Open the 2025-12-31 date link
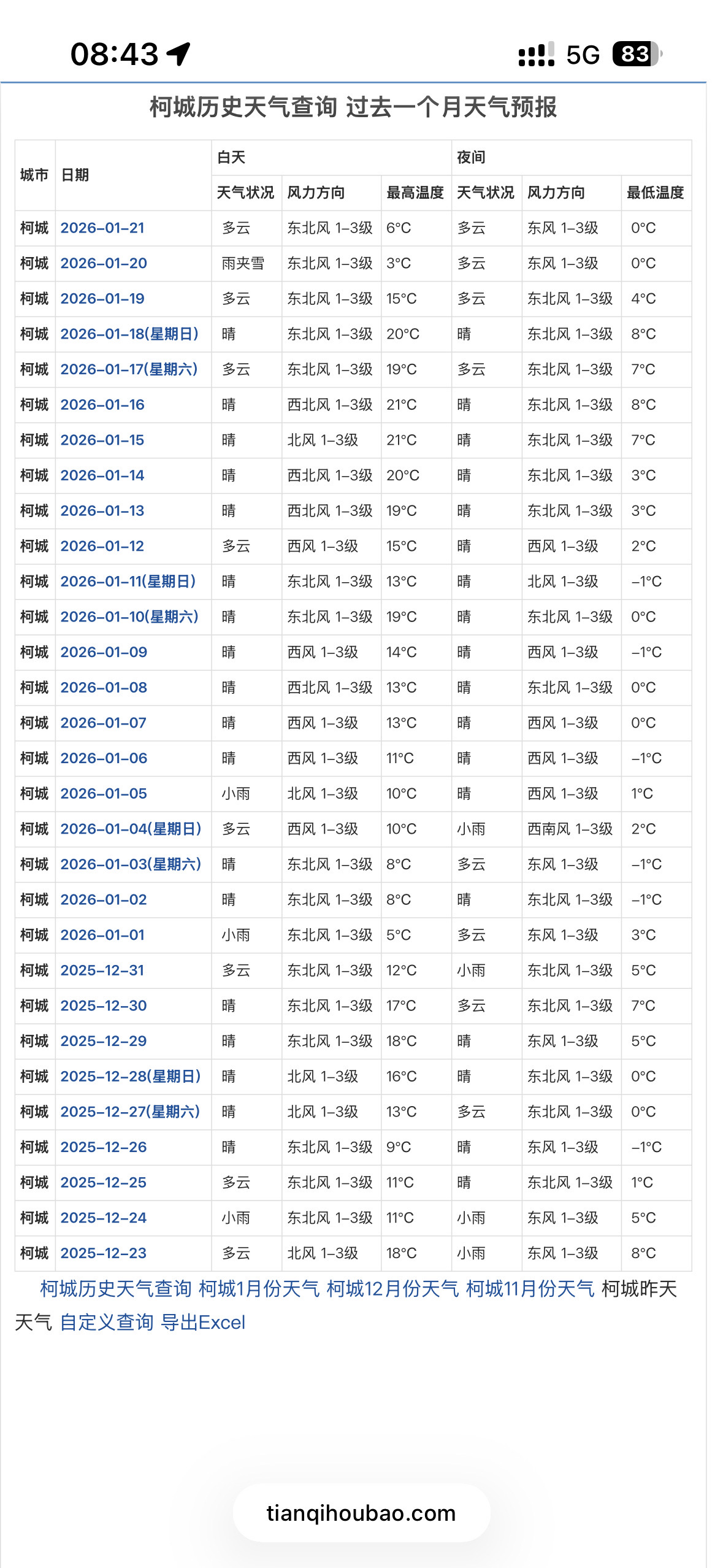The height and width of the screenshot is (1568, 723). [x=102, y=970]
